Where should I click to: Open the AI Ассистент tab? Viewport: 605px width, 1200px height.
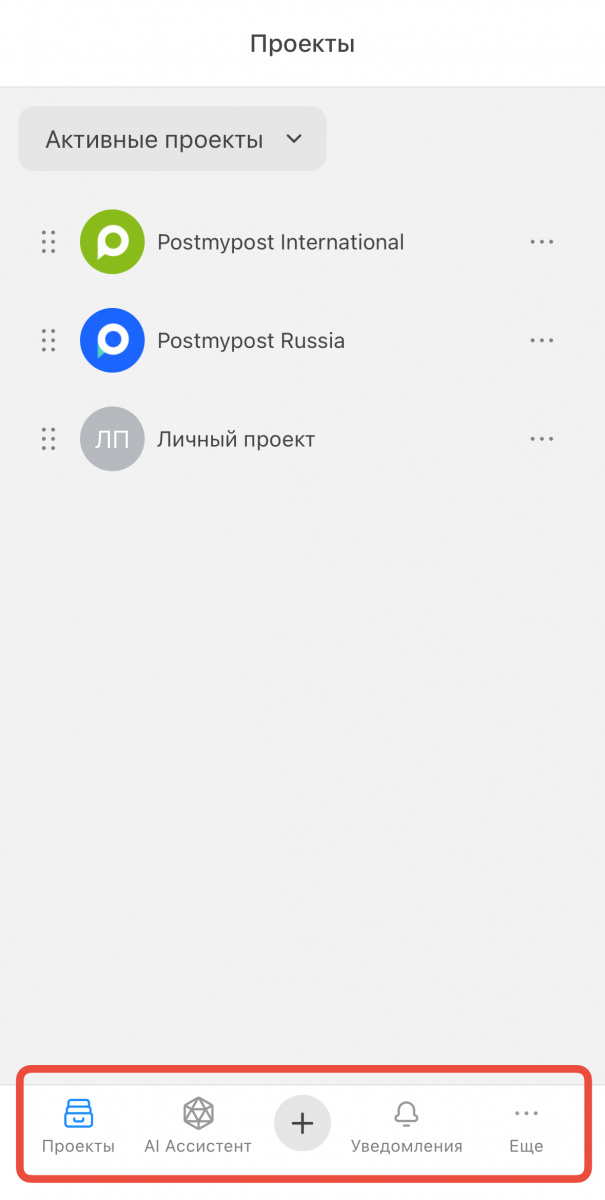(x=198, y=1126)
